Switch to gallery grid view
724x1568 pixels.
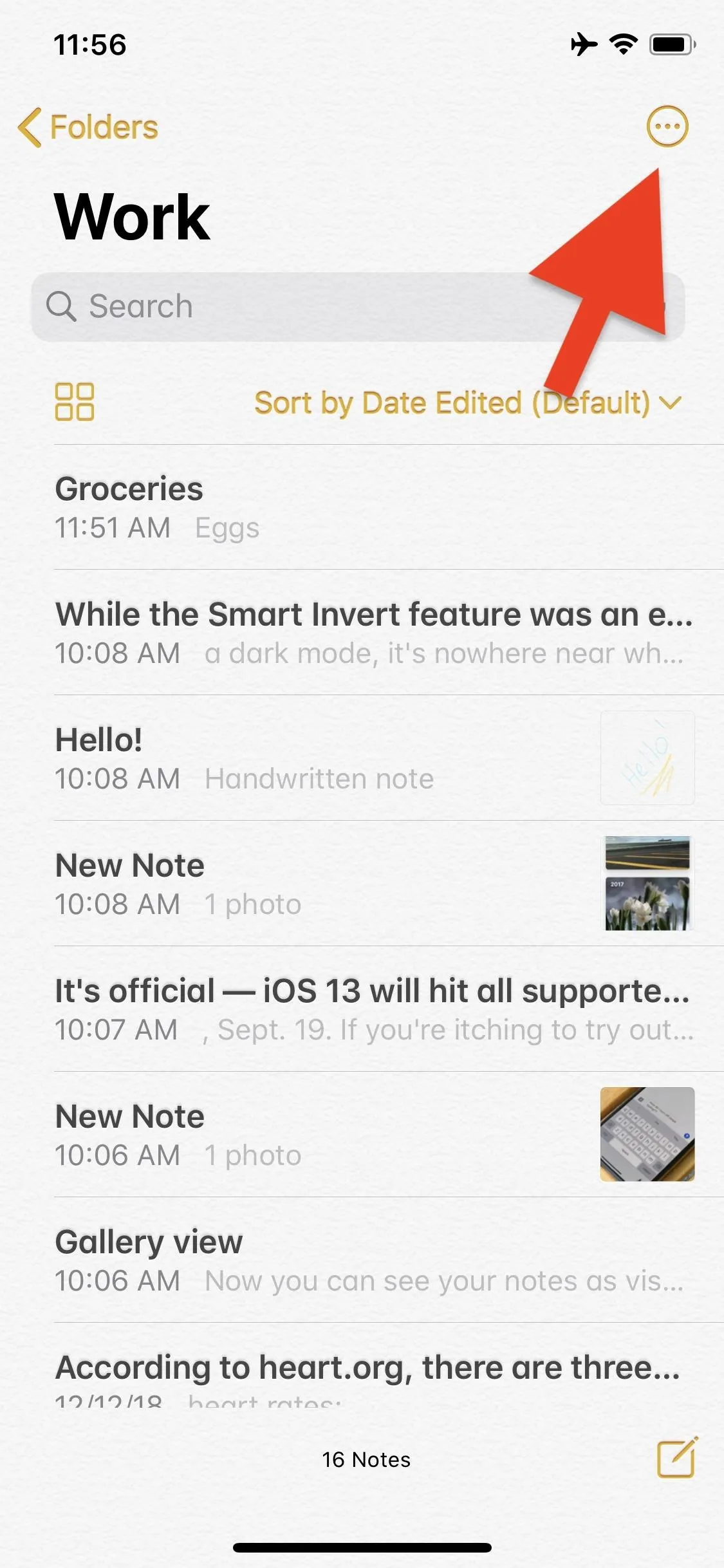coord(75,402)
